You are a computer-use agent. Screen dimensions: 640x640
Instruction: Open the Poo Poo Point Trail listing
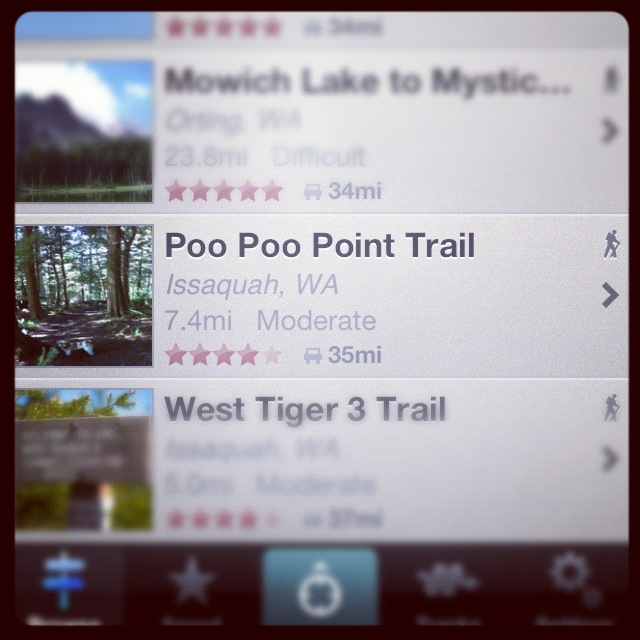point(320,246)
